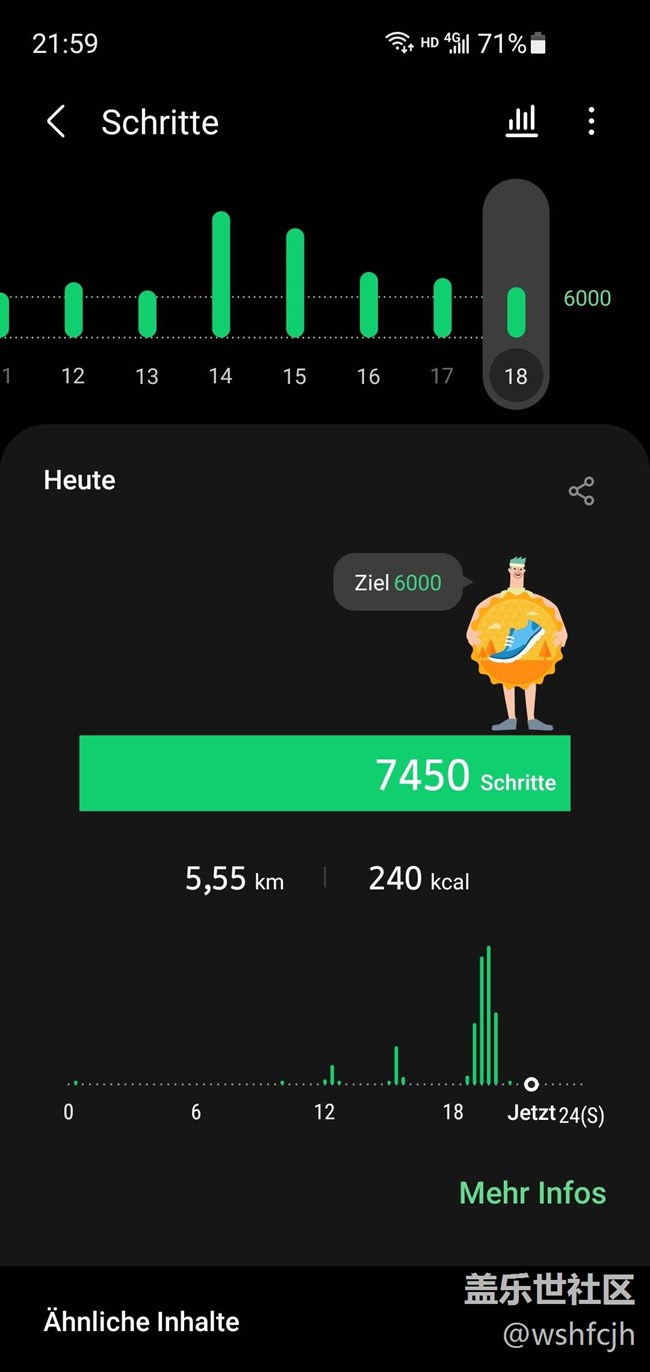Share today's step count

click(581, 491)
